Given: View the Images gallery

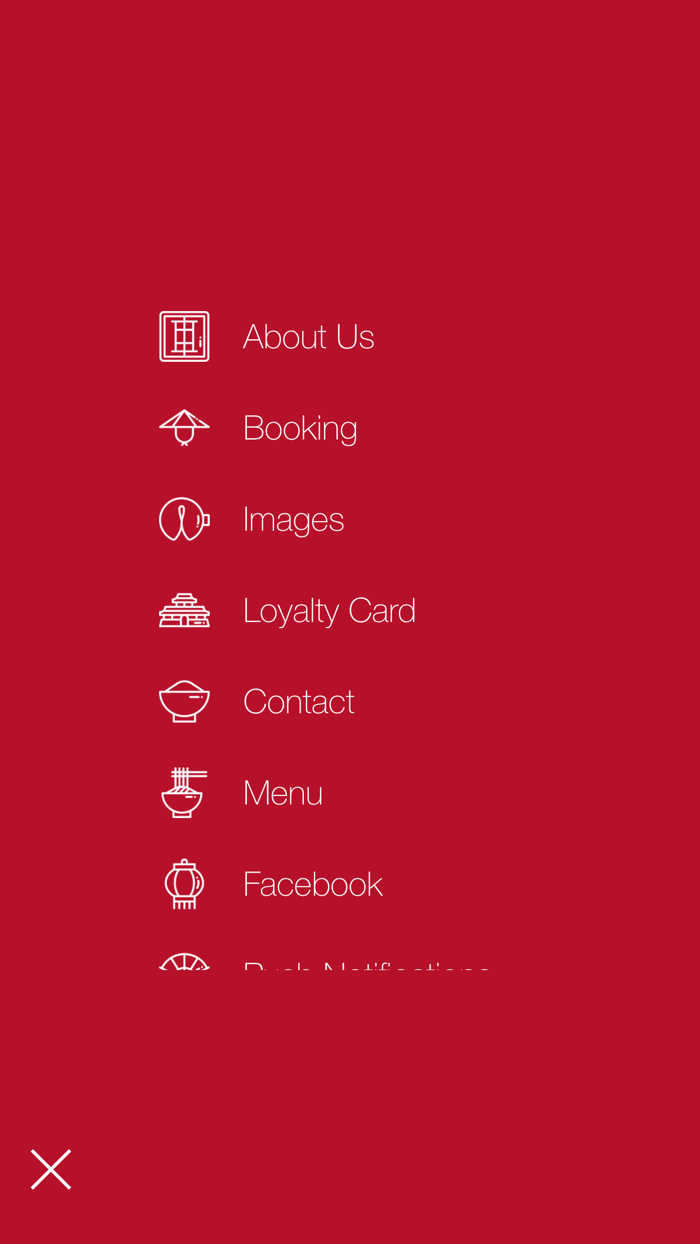Looking at the screenshot, I should [x=293, y=519].
